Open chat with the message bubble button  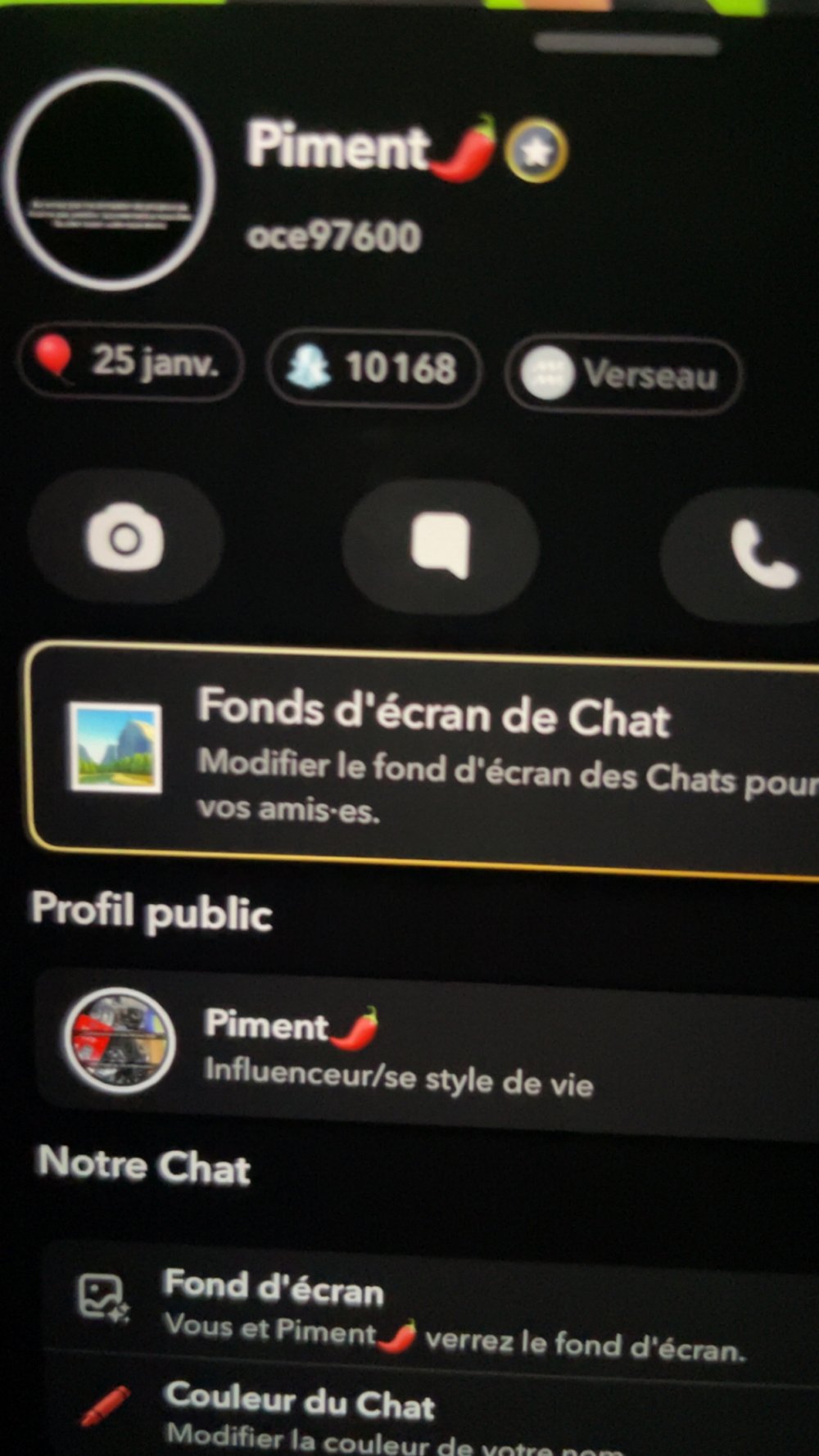coord(441,546)
